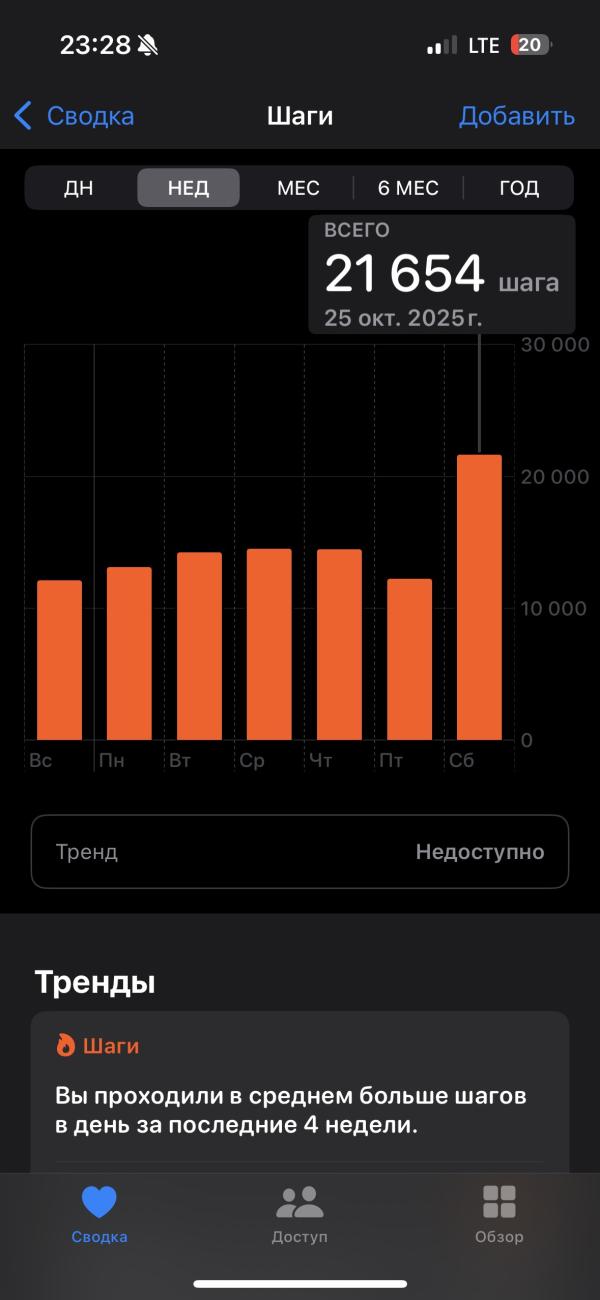Open the Обзор tab
Image resolution: width=600 pixels, height=1300 pixels.
tap(499, 1214)
